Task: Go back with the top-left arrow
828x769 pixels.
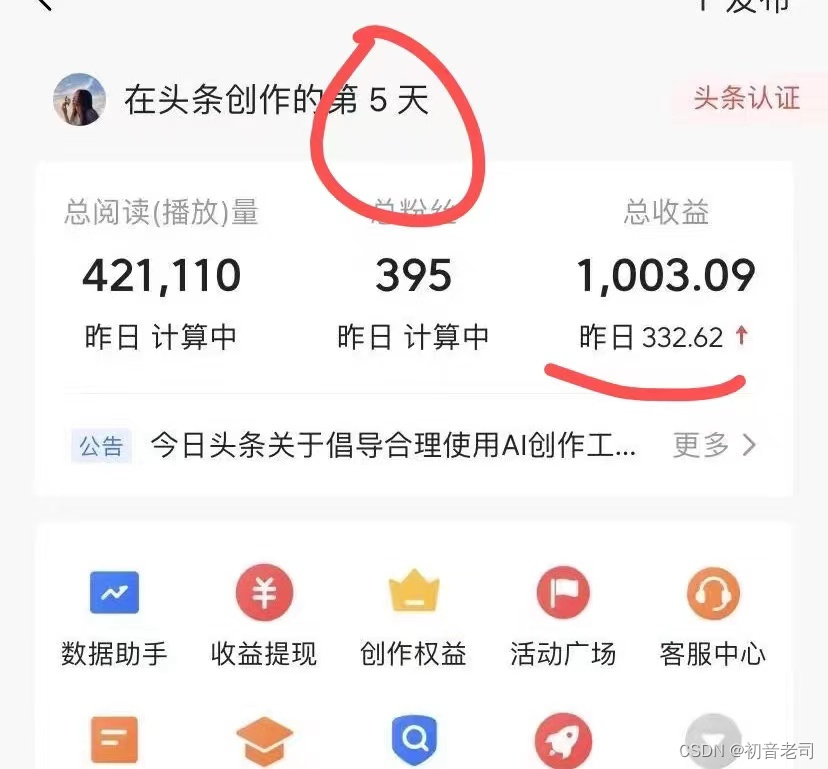Action: coord(45,4)
